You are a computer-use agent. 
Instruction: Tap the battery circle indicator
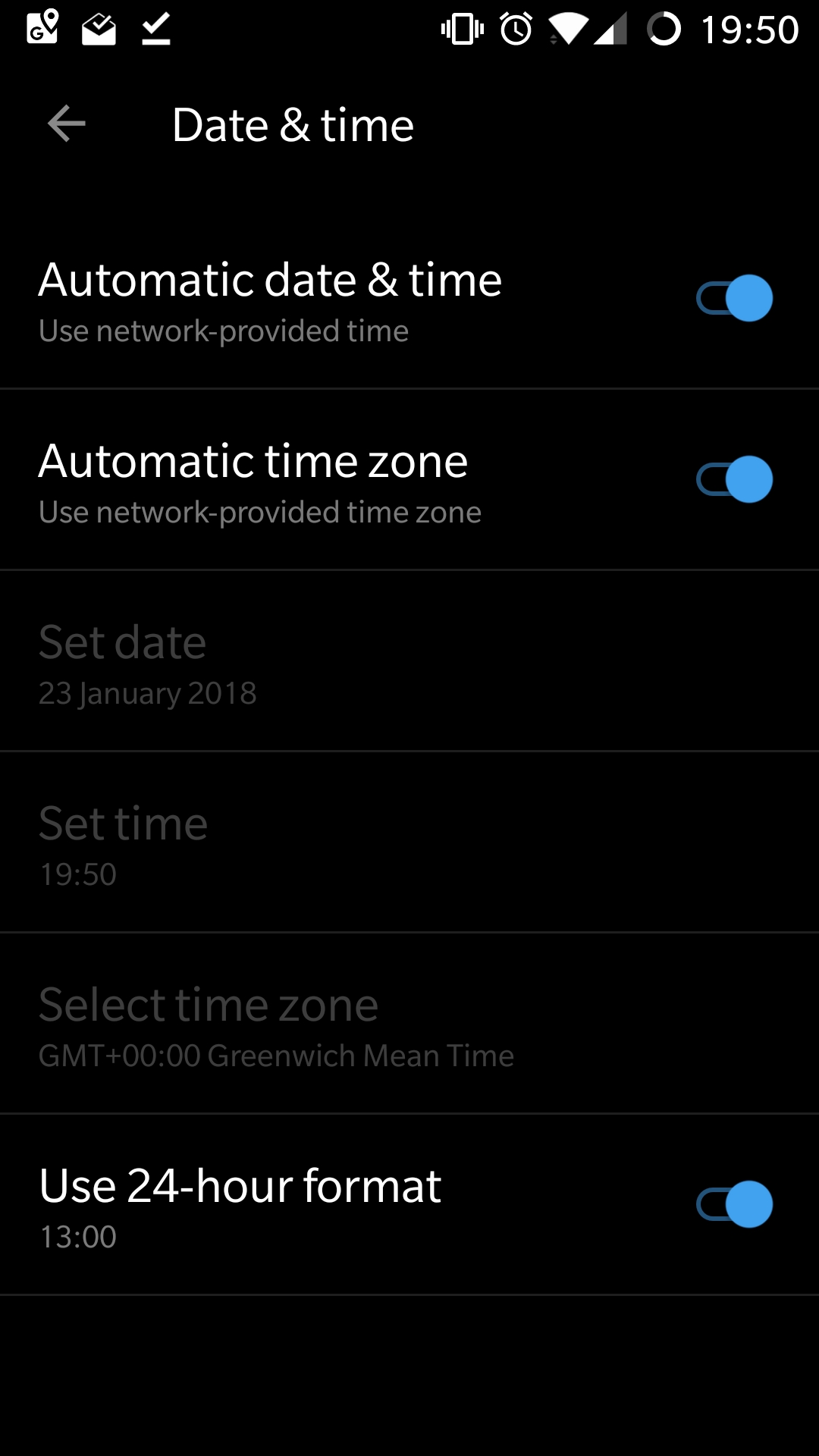coord(666,29)
